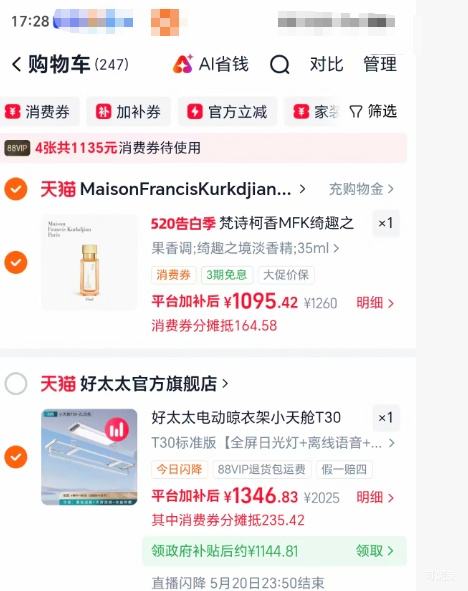468x591 pixels.
Task: Open the AI省钱 feature
Action: (211, 64)
